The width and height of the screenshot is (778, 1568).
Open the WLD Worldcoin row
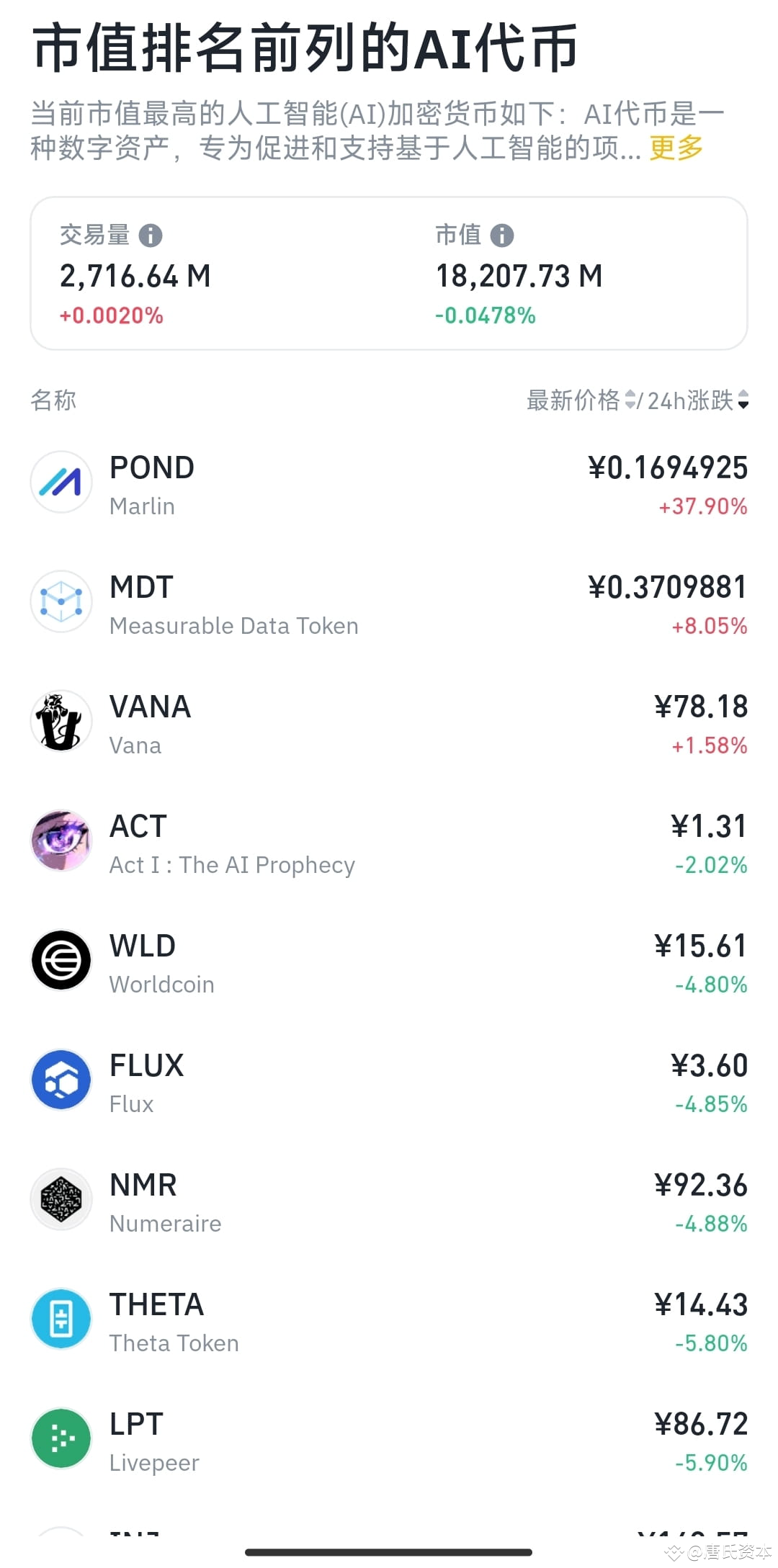point(389,962)
